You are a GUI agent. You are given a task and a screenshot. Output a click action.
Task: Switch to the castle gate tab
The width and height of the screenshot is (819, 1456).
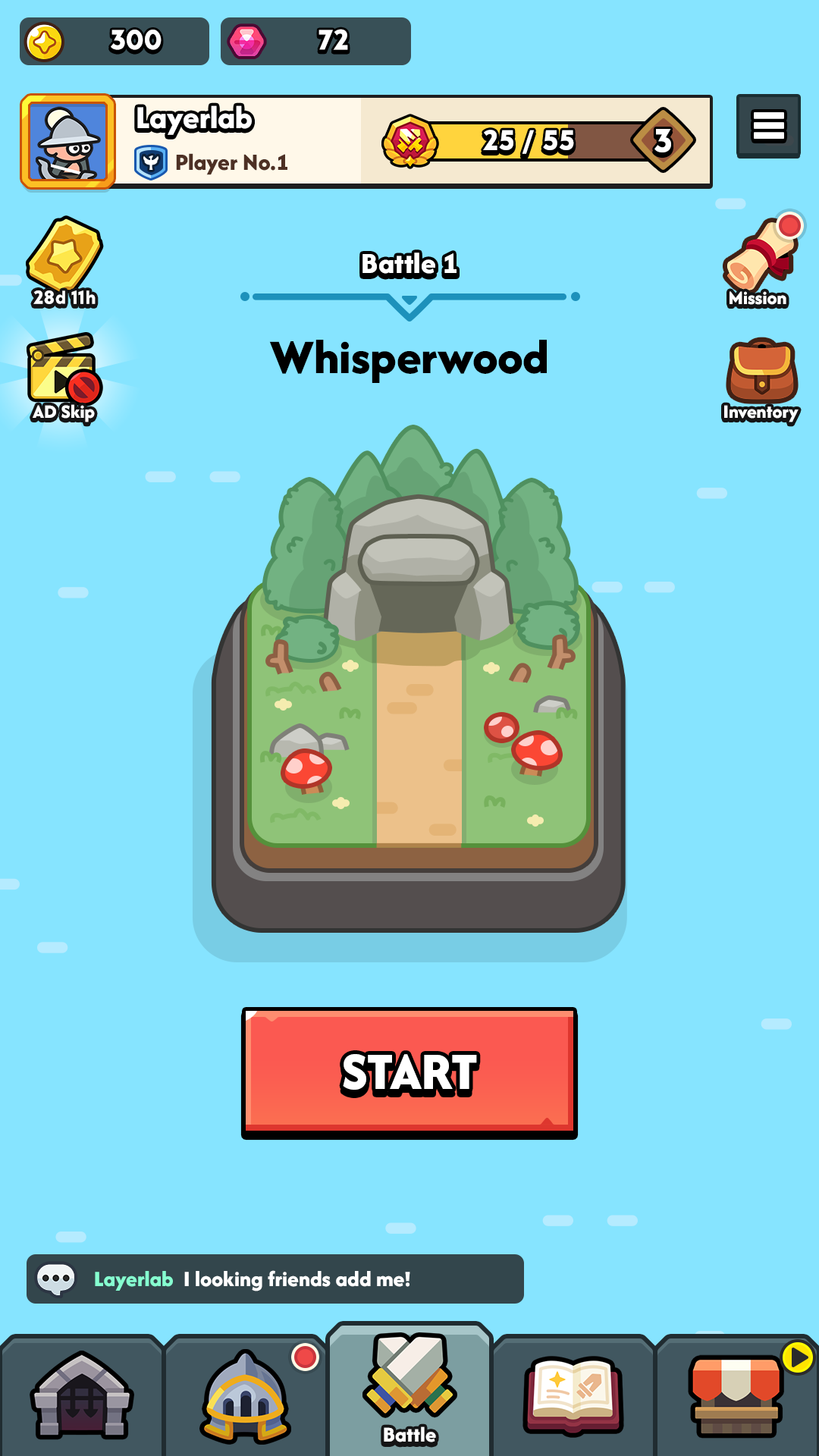click(82, 1395)
